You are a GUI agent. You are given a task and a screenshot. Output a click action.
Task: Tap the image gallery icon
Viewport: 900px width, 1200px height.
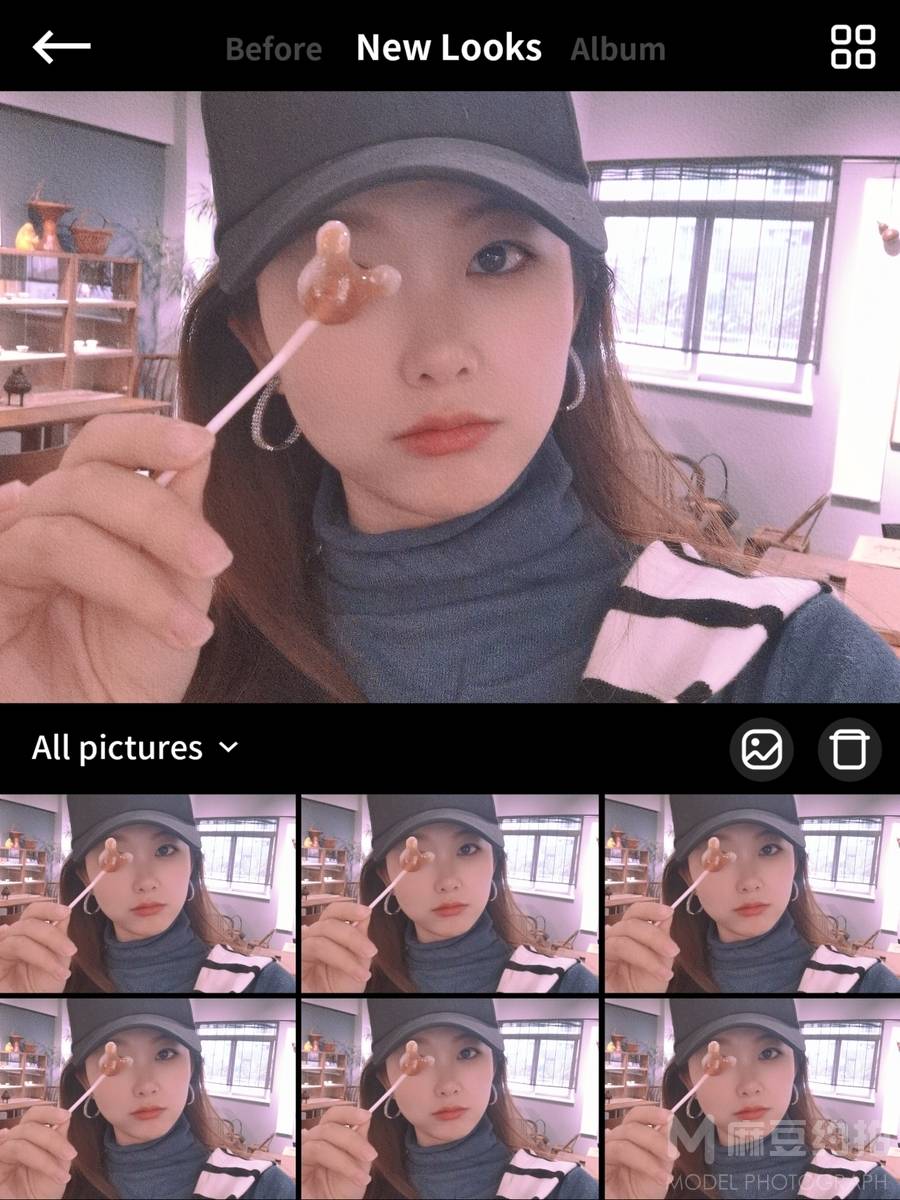tap(761, 749)
